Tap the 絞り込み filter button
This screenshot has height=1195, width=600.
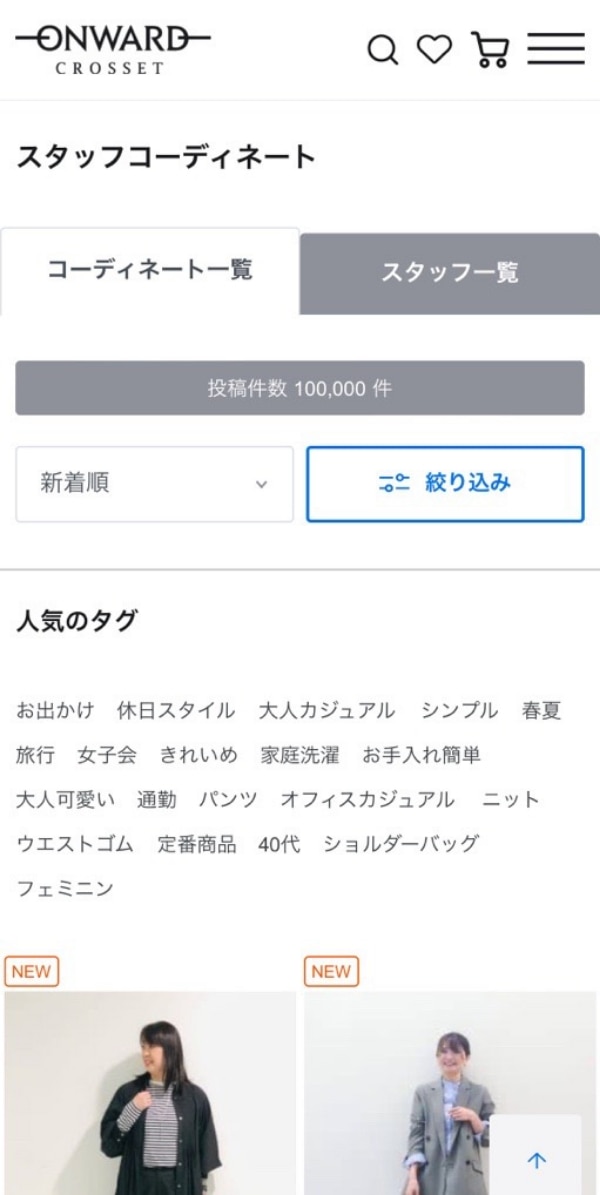pos(445,484)
